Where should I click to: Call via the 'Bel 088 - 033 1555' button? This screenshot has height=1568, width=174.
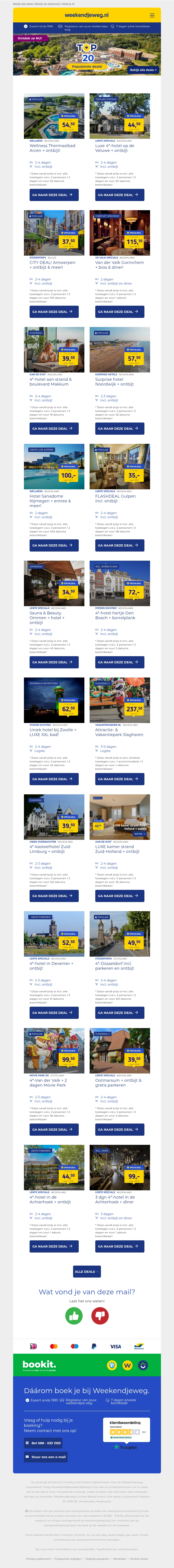(x=43, y=1443)
